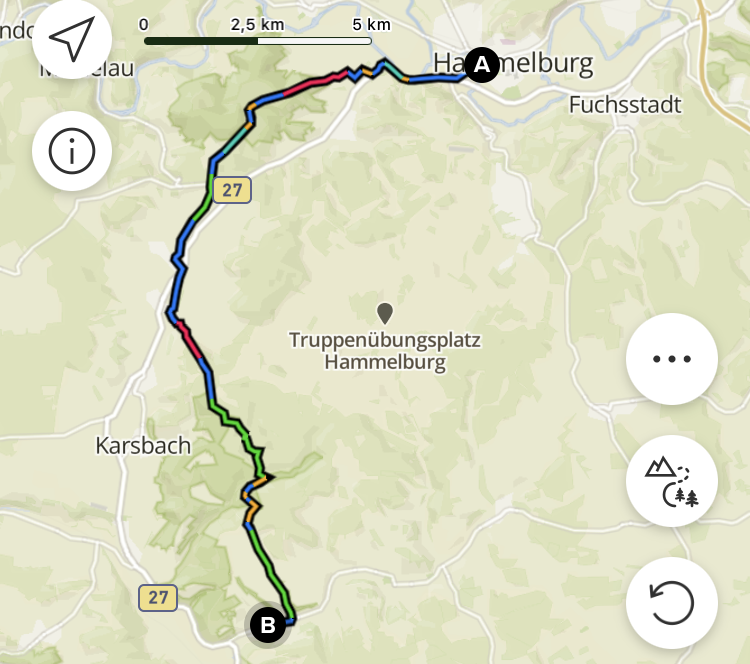Select destination waypoint B
750x664 pixels.
click(x=267, y=626)
